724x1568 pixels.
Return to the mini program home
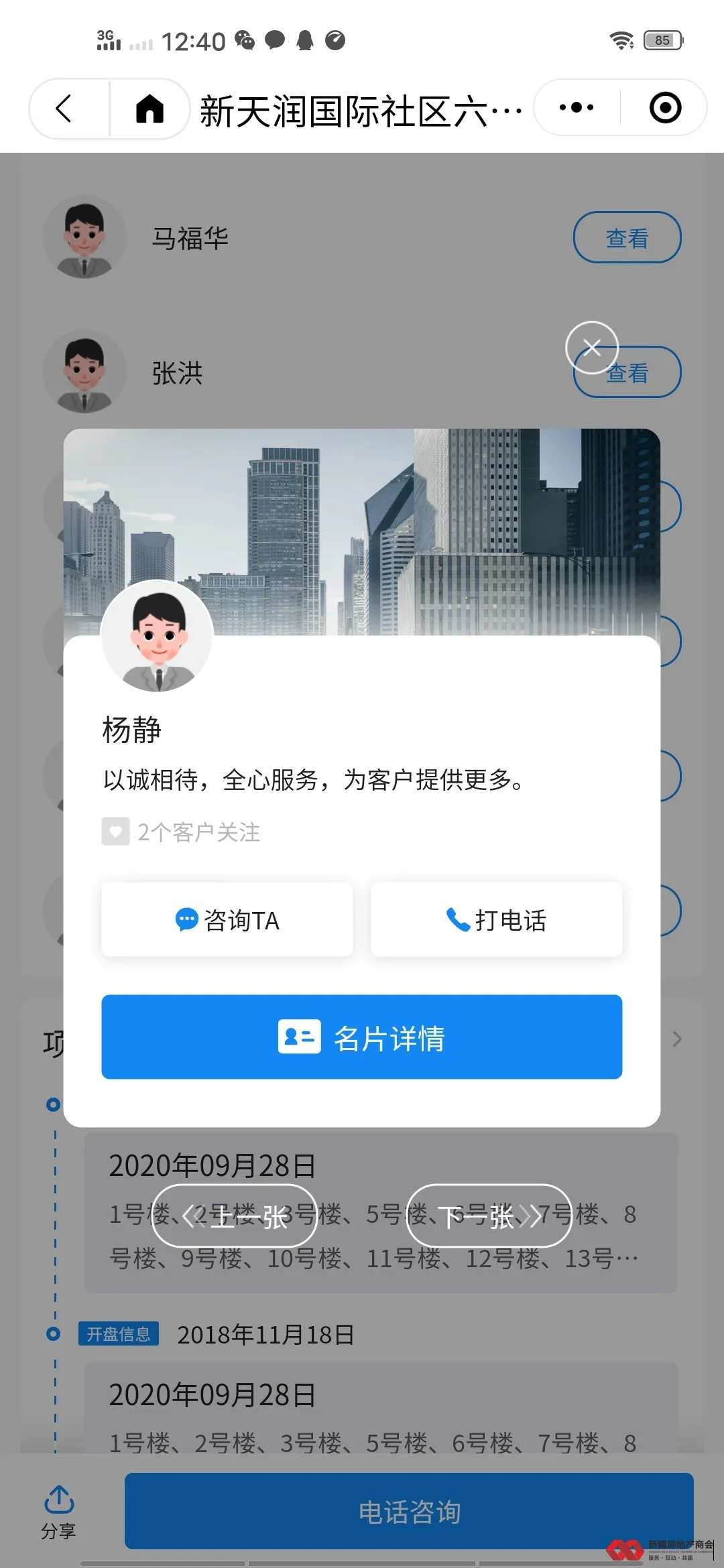(149, 109)
